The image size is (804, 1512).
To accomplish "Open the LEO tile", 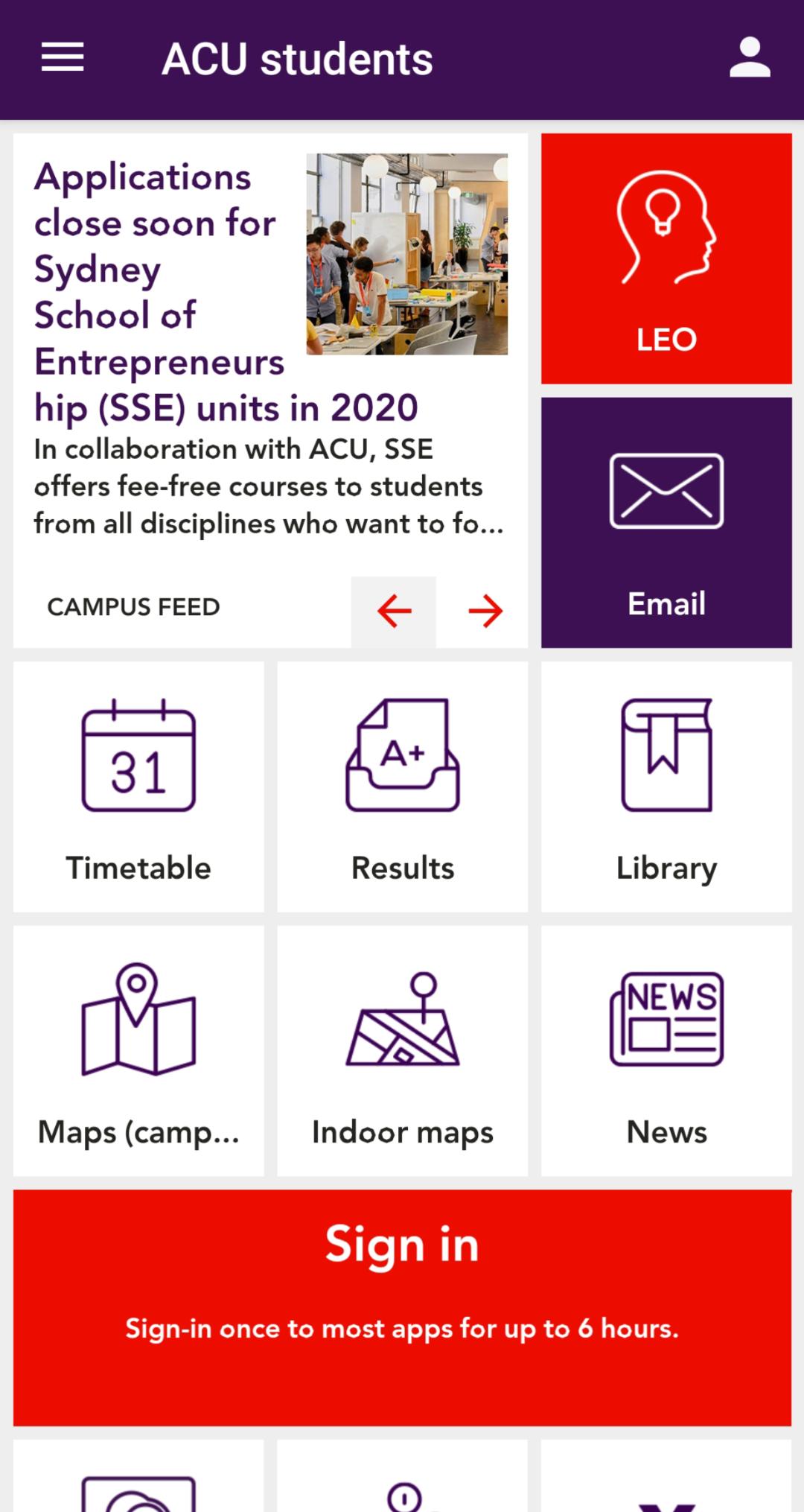I will pos(666,258).
